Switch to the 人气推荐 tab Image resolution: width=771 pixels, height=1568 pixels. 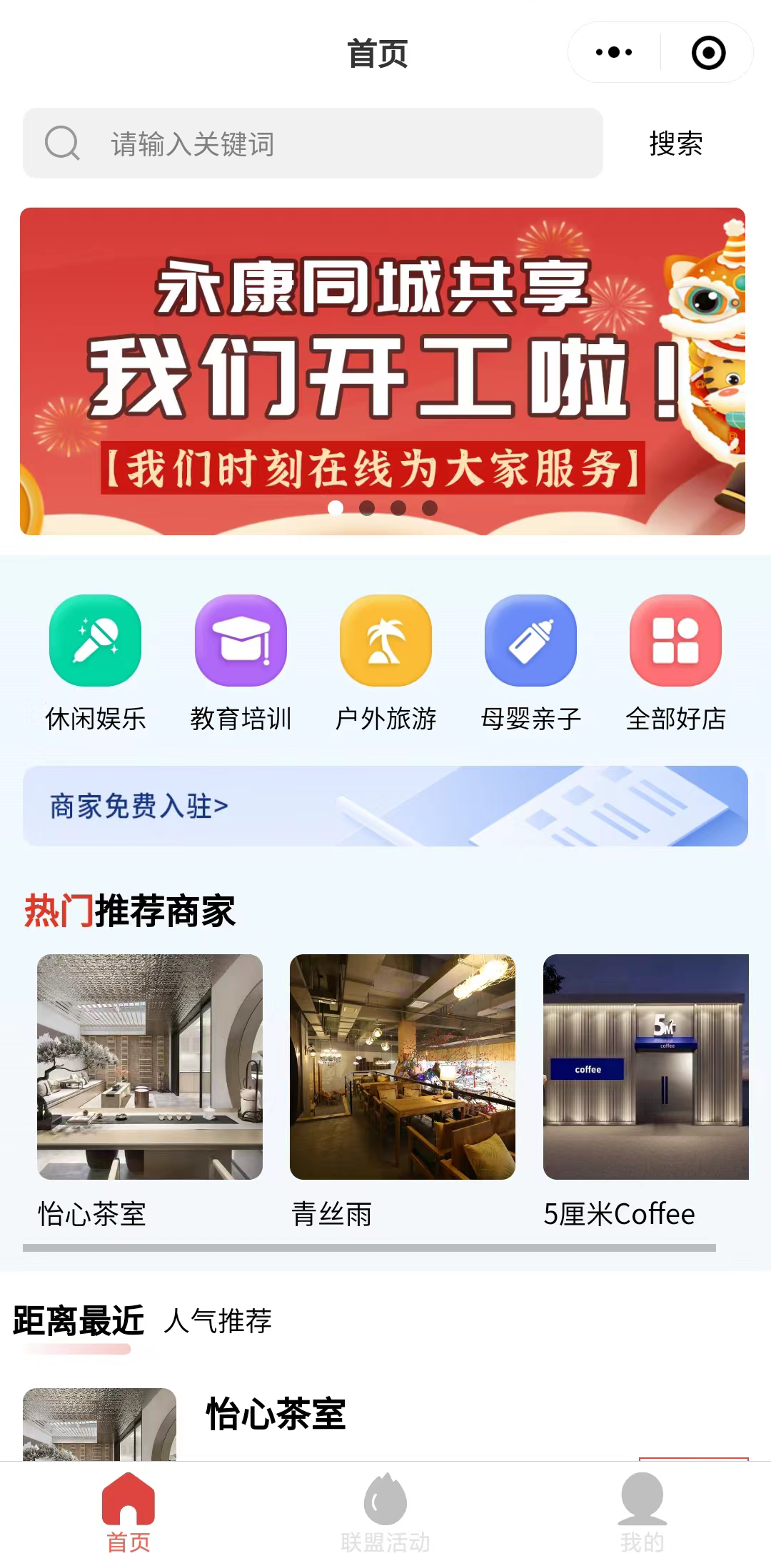tap(218, 1321)
